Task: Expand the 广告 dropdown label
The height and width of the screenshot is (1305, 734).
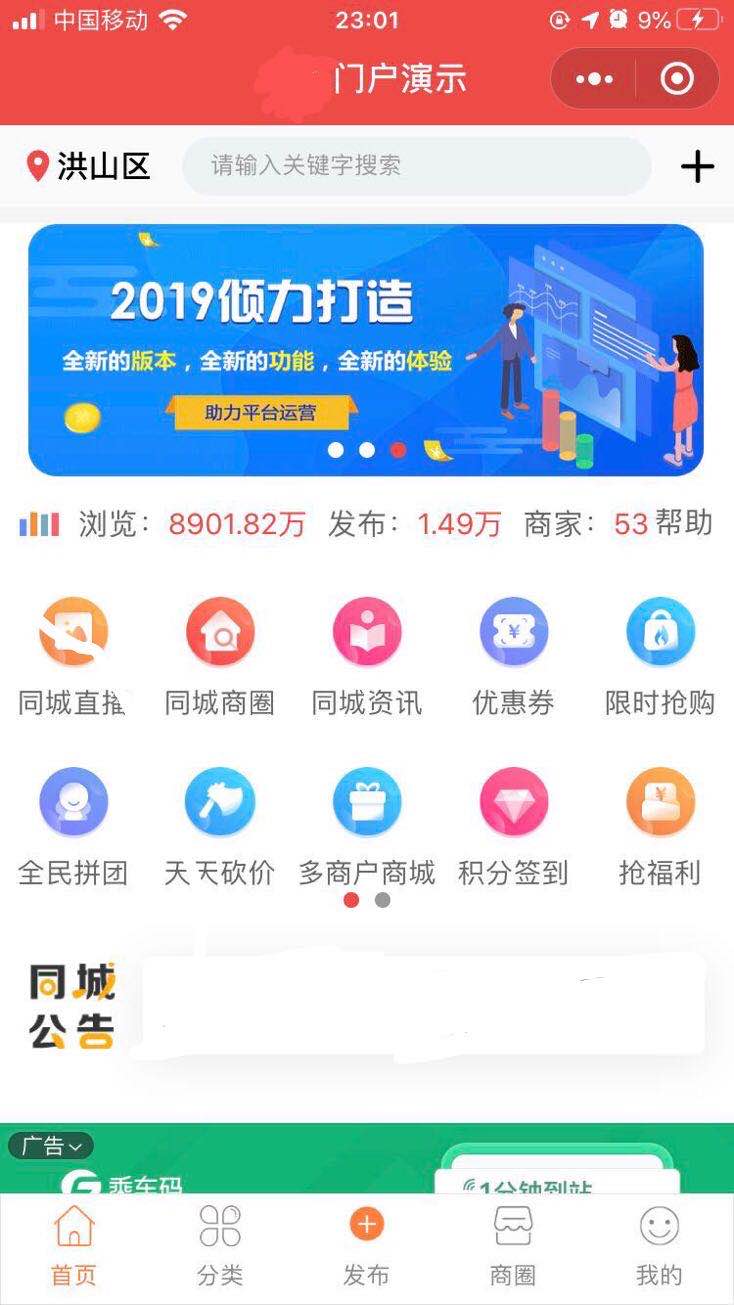Action: point(52,1146)
